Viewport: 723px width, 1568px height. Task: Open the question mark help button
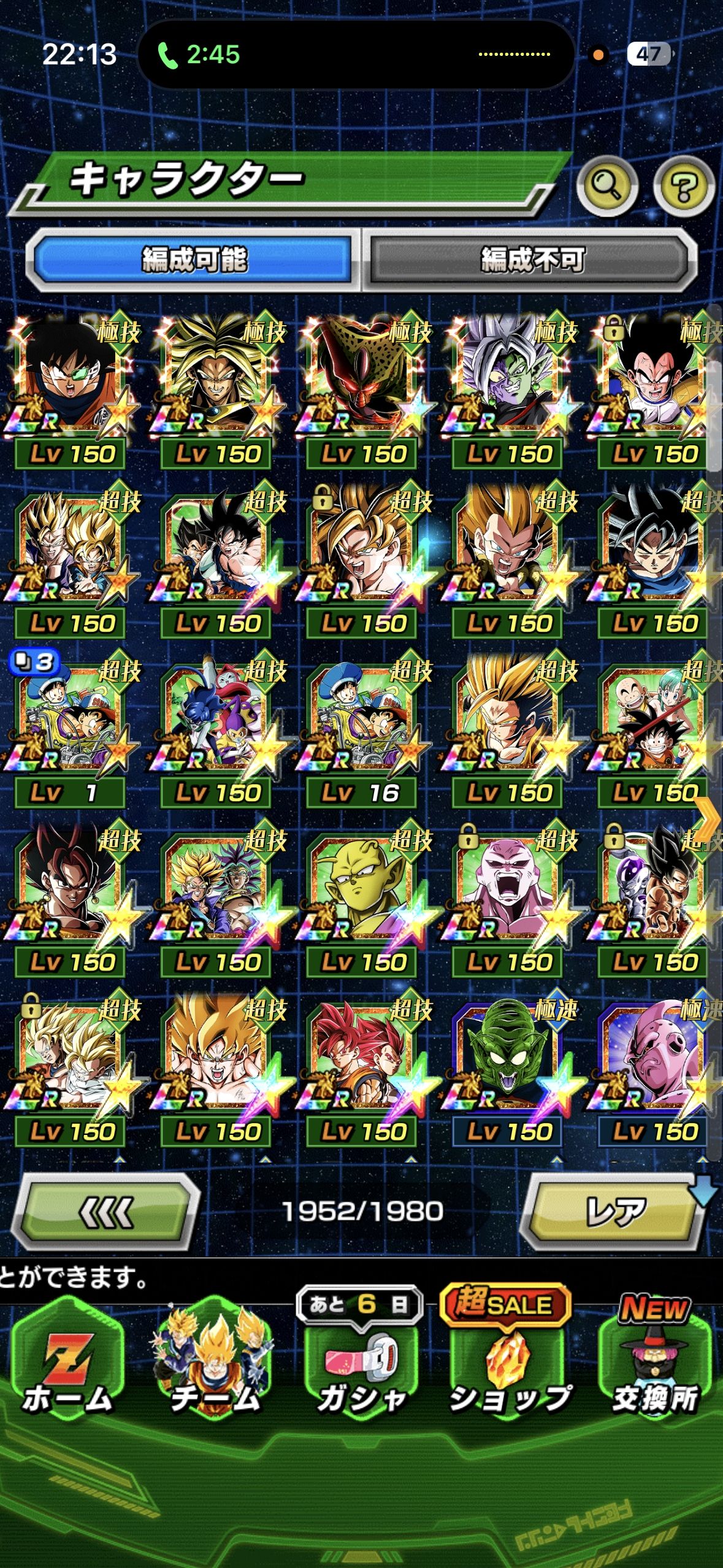click(684, 186)
